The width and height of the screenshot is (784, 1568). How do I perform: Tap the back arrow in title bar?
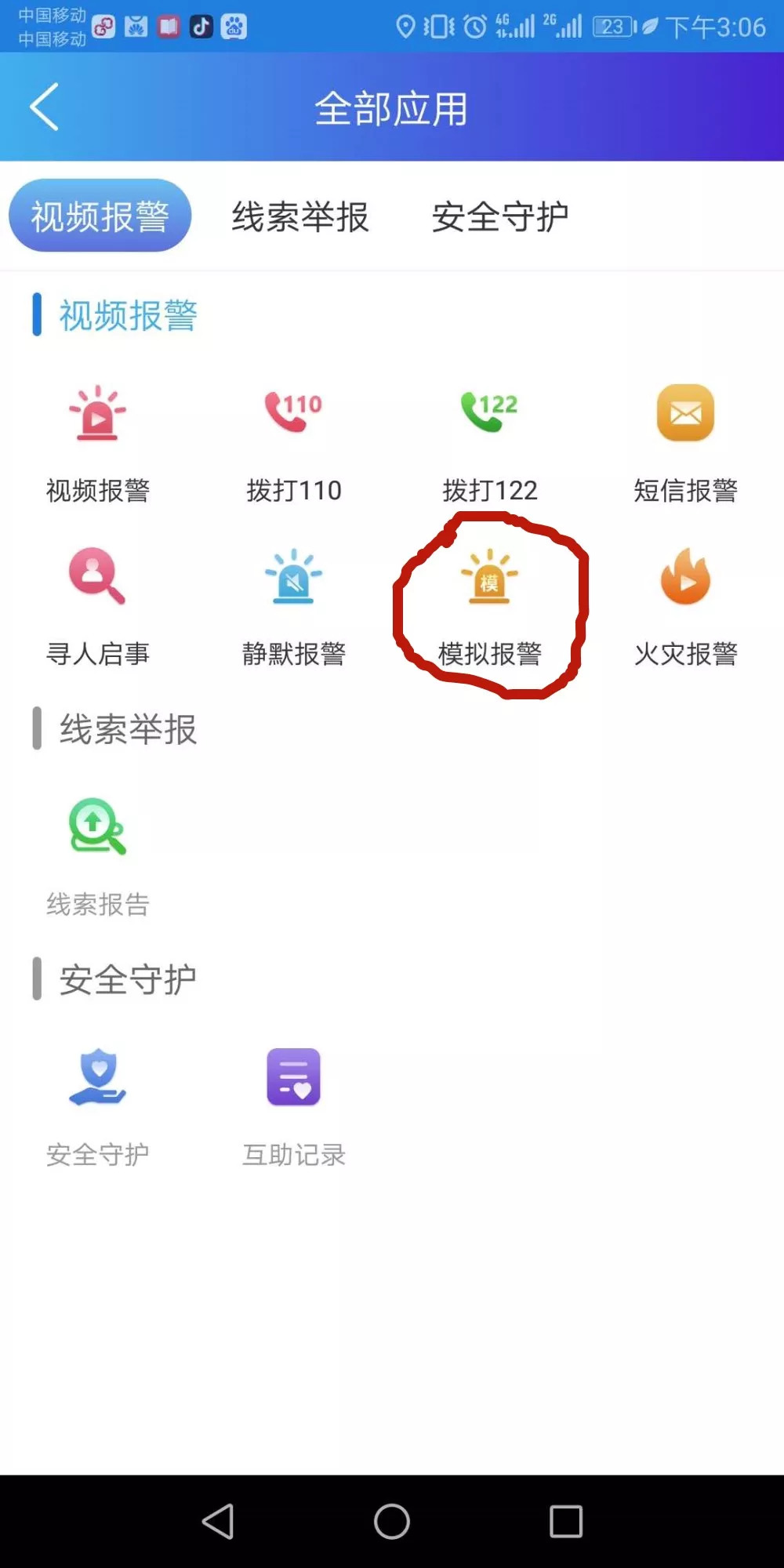point(45,107)
